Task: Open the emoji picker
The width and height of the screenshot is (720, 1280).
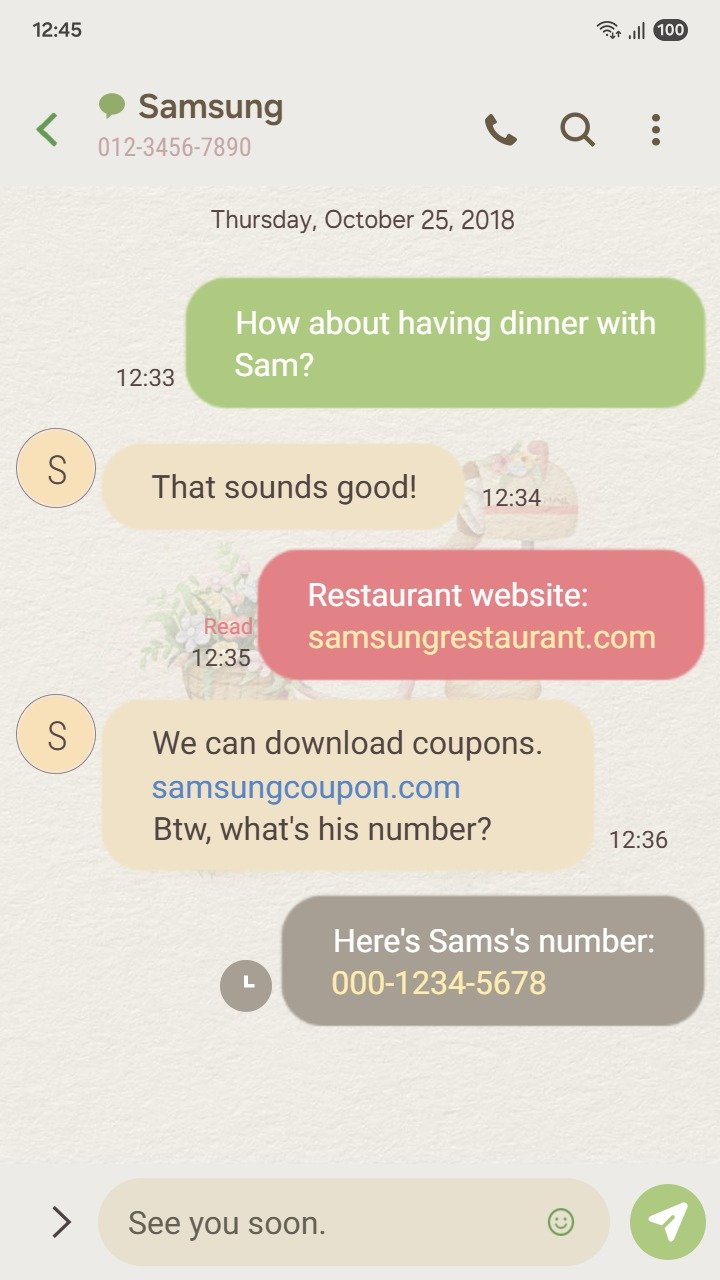Action: point(561,1221)
